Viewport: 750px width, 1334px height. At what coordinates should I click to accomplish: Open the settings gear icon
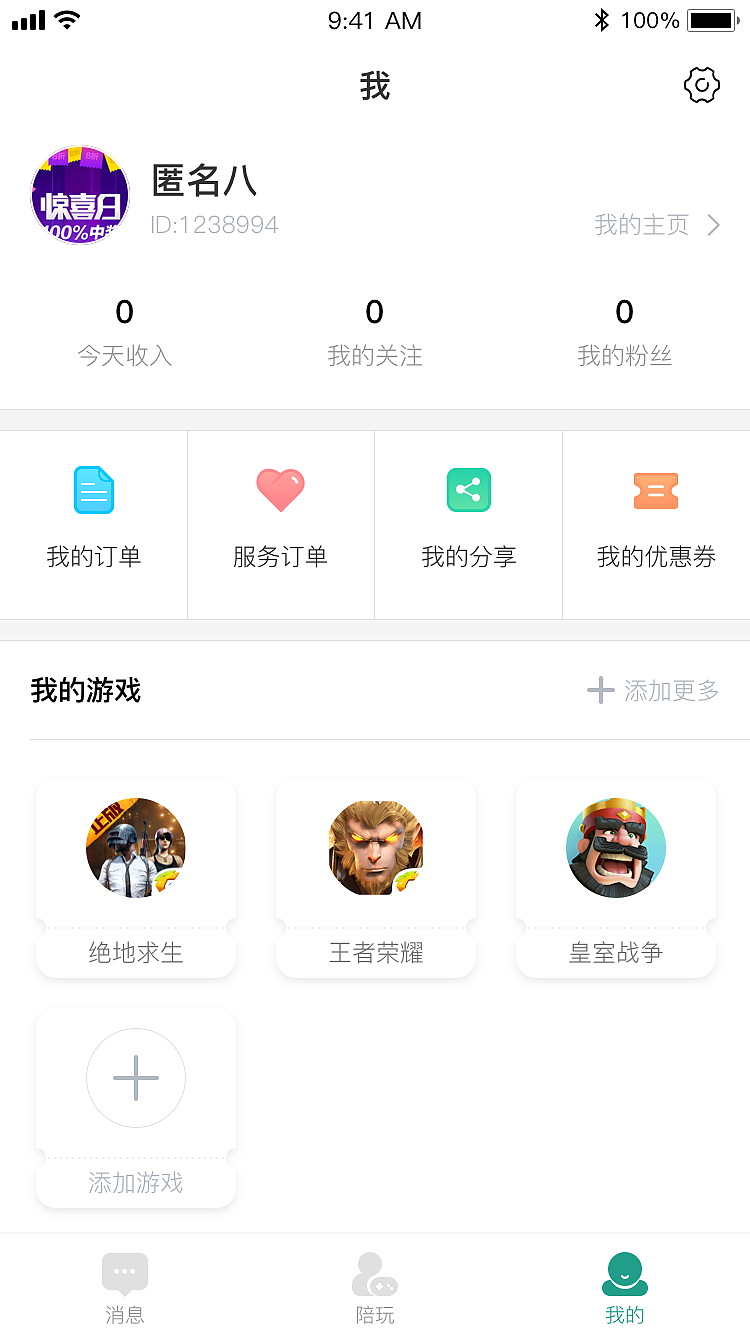[x=701, y=85]
